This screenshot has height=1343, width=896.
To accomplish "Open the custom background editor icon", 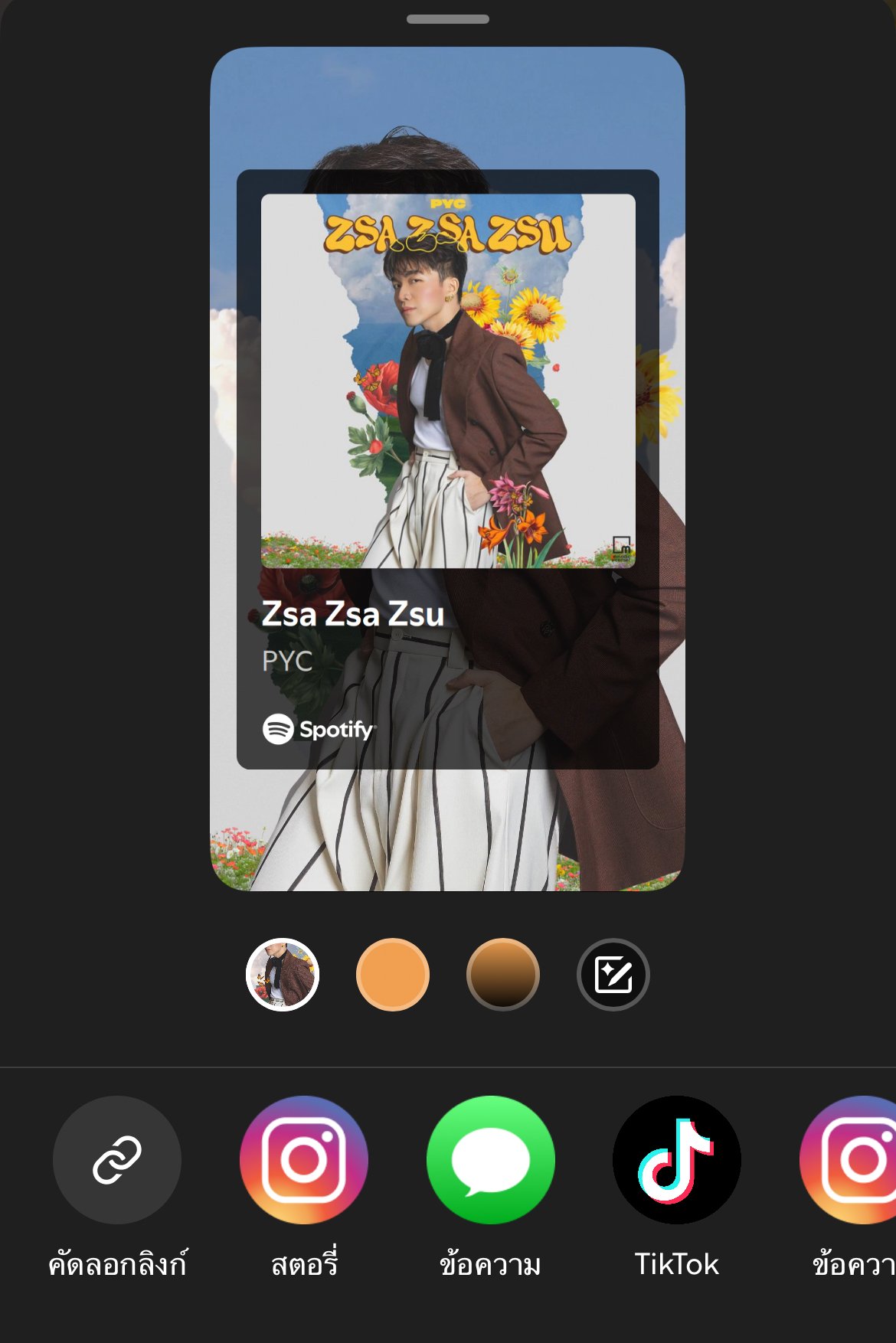I will pyautogui.click(x=613, y=975).
